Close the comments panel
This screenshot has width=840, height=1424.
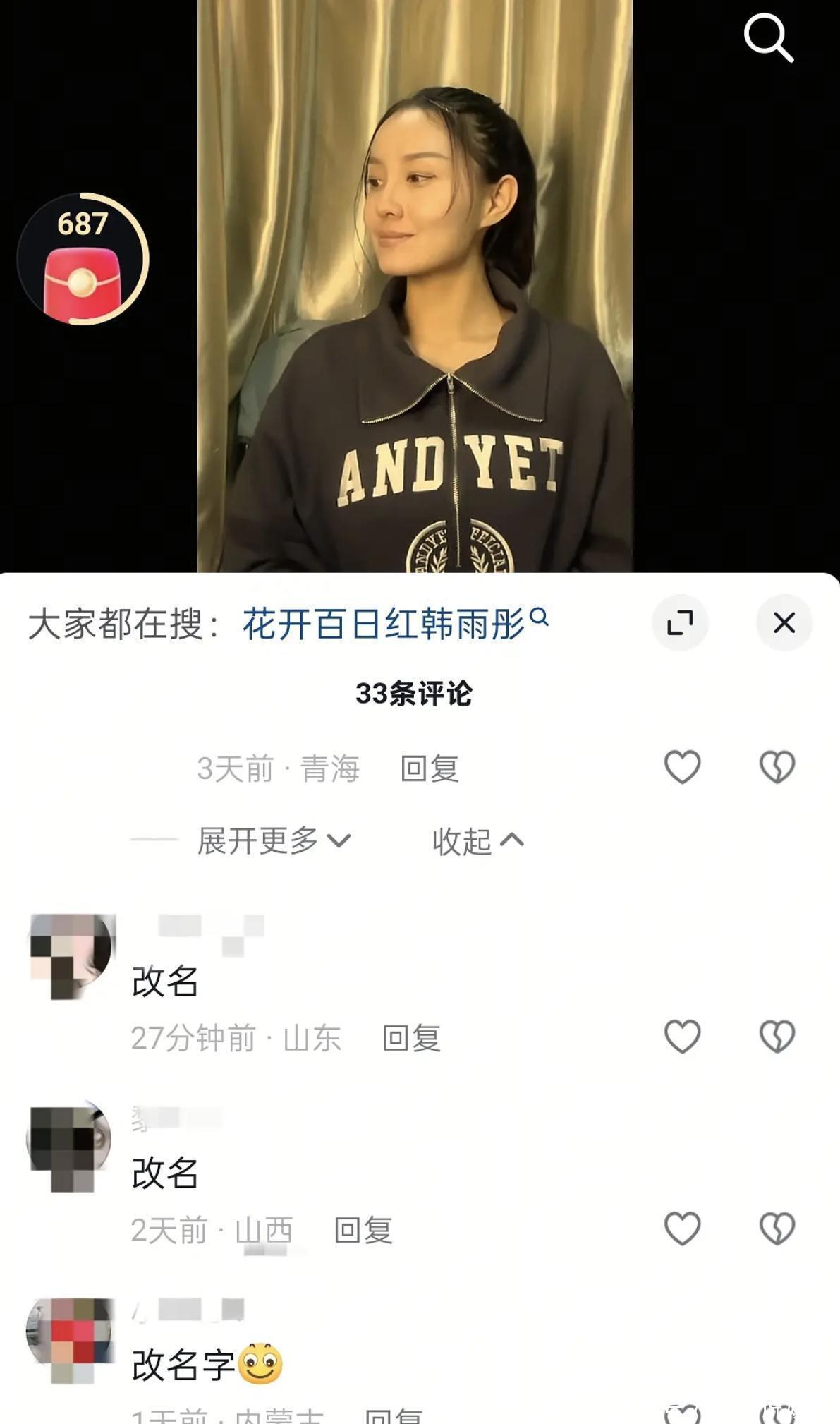pyautogui.click(x=784, y=623)
